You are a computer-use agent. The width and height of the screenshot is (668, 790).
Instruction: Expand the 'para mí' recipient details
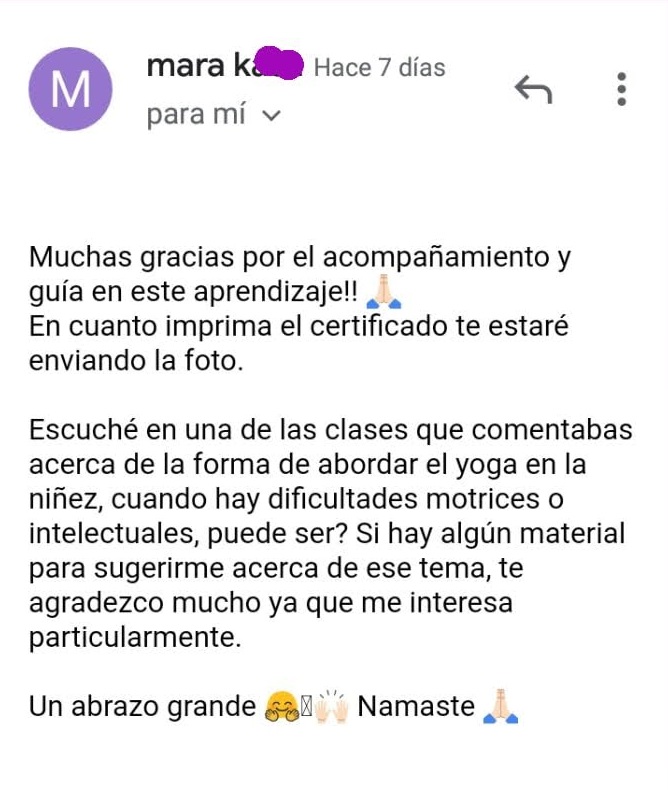(x=270, y=116)
